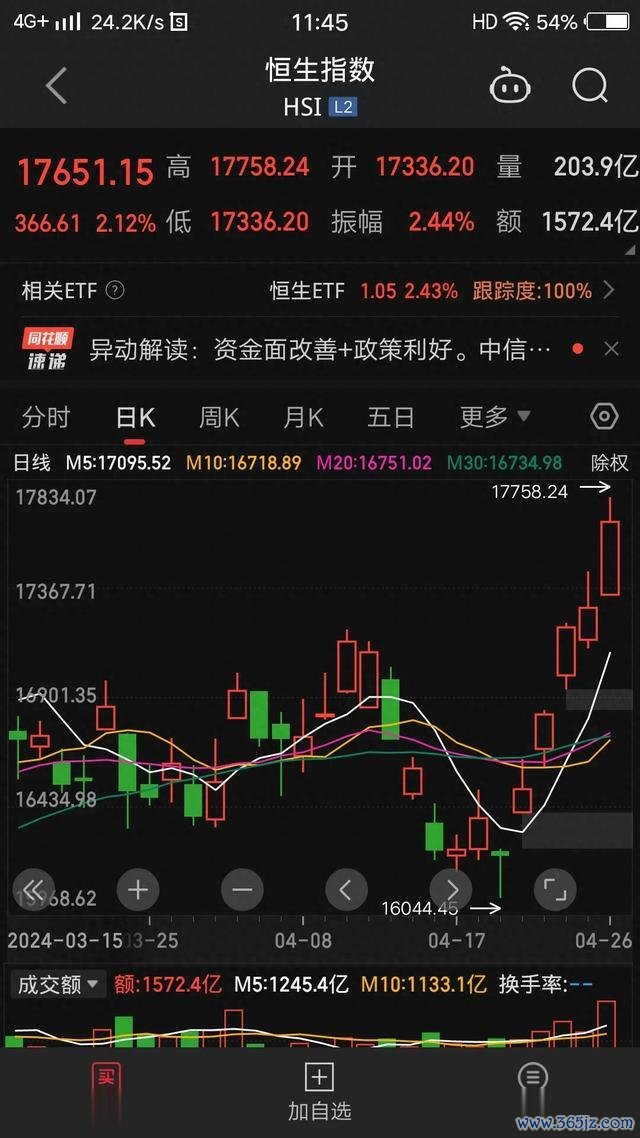This screenshot has width=640, height=1138.
Task: Open the robot assistant icon
Action: 509,86
